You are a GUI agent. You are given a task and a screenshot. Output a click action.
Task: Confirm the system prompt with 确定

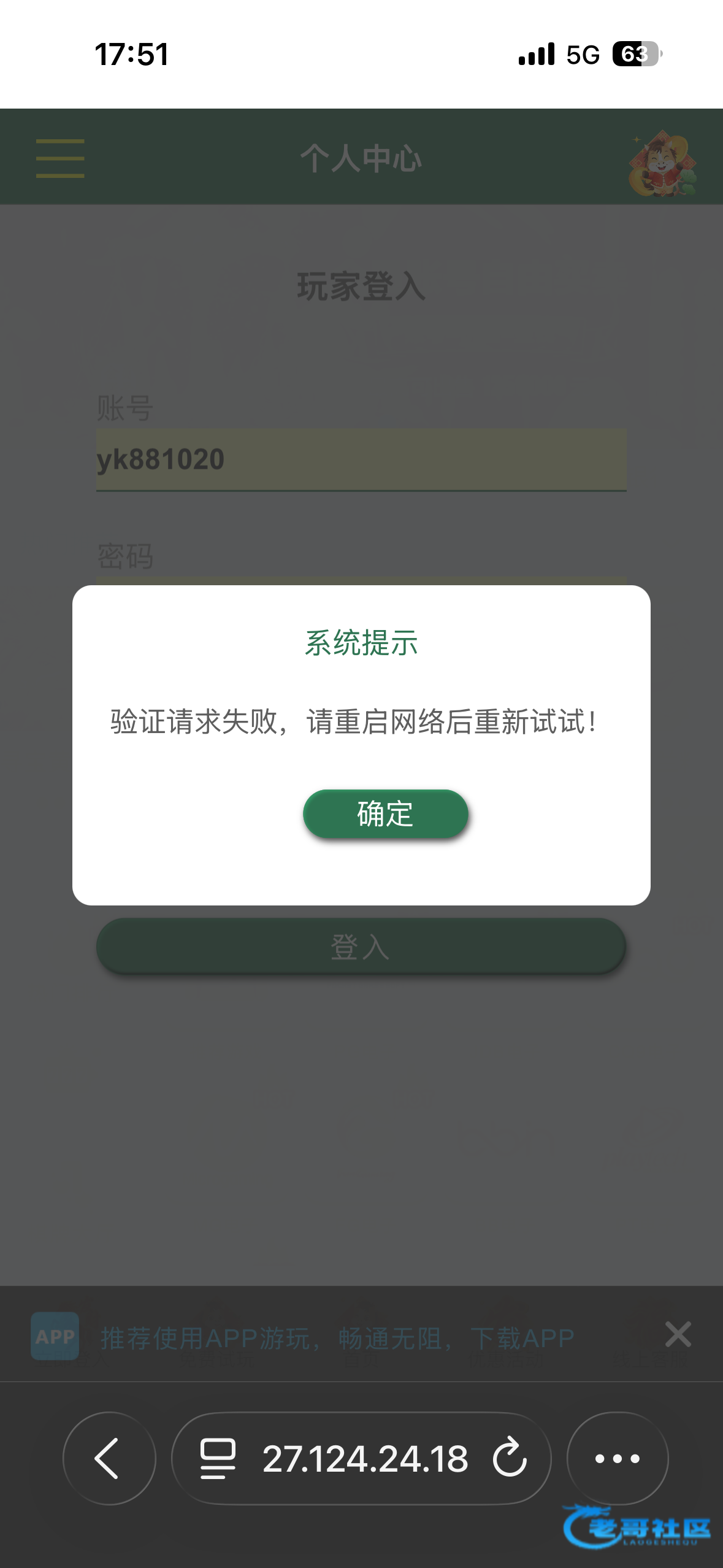[385, 813]
